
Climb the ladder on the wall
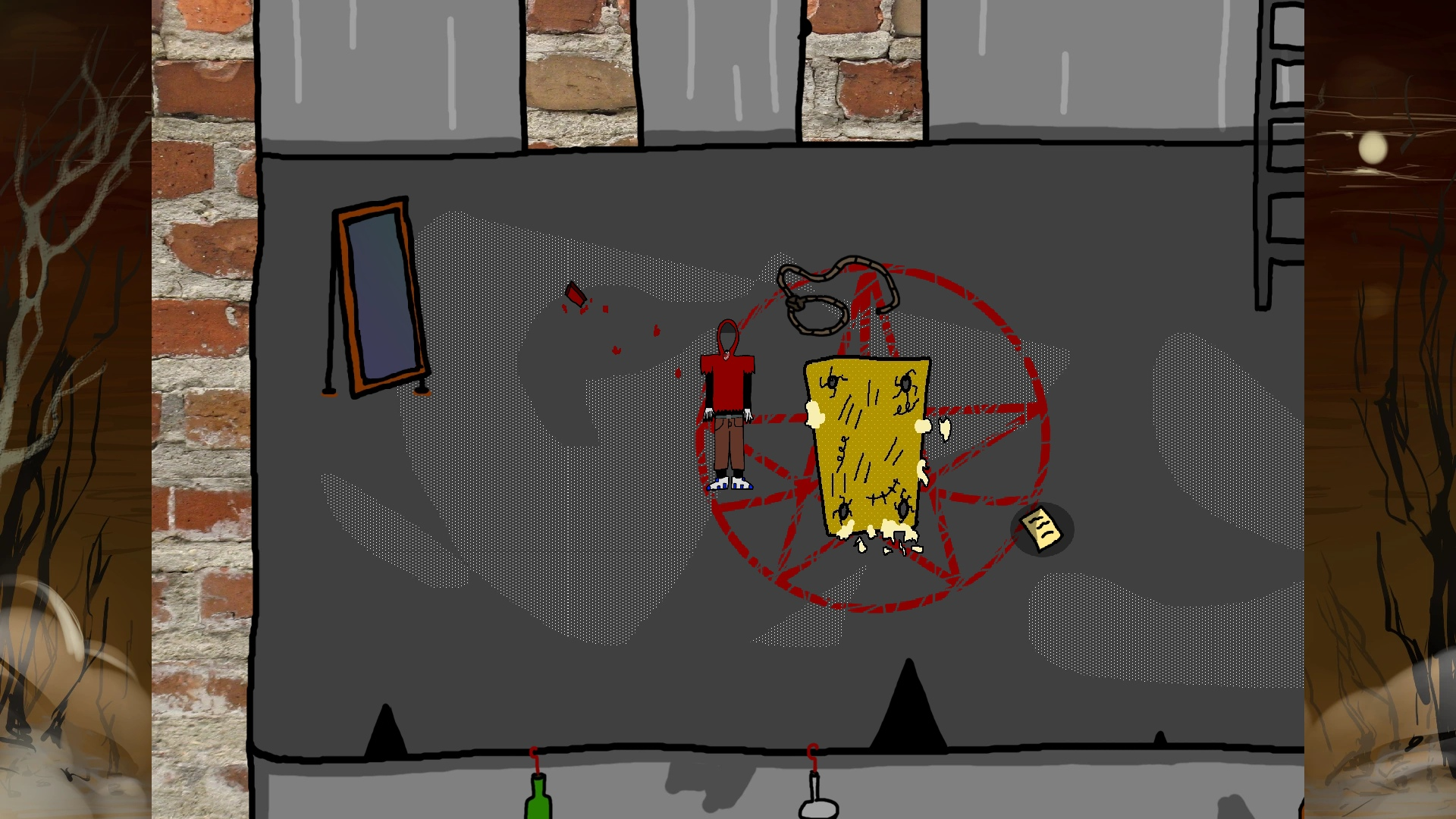point(1281,152)
